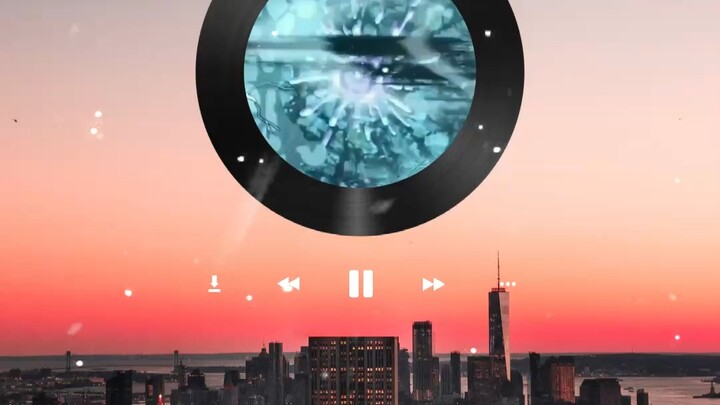Rewind to the previous track
The height and width of the screenshot is (405, 720).
pyautogui.click(x=289, y=284)
